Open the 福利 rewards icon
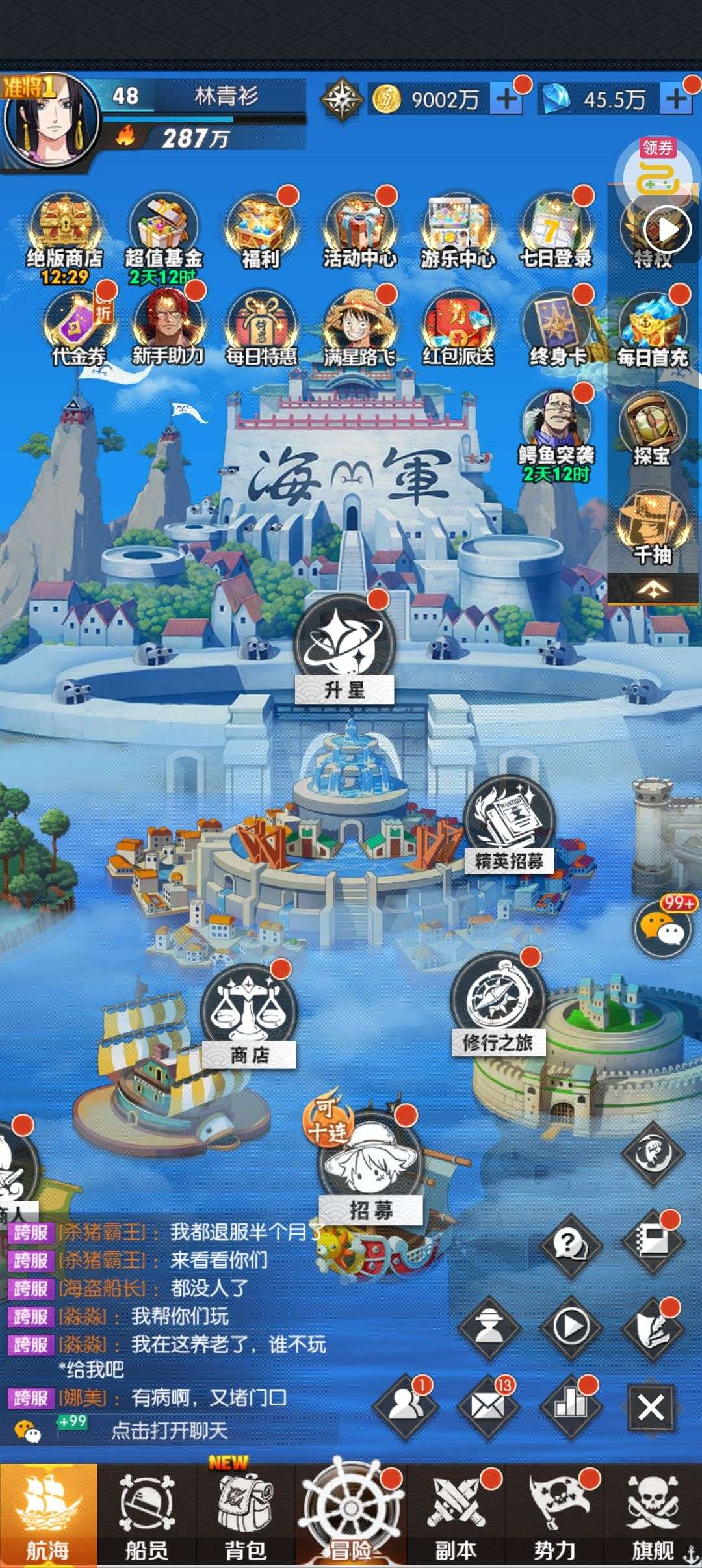 [x=261, y=231]
